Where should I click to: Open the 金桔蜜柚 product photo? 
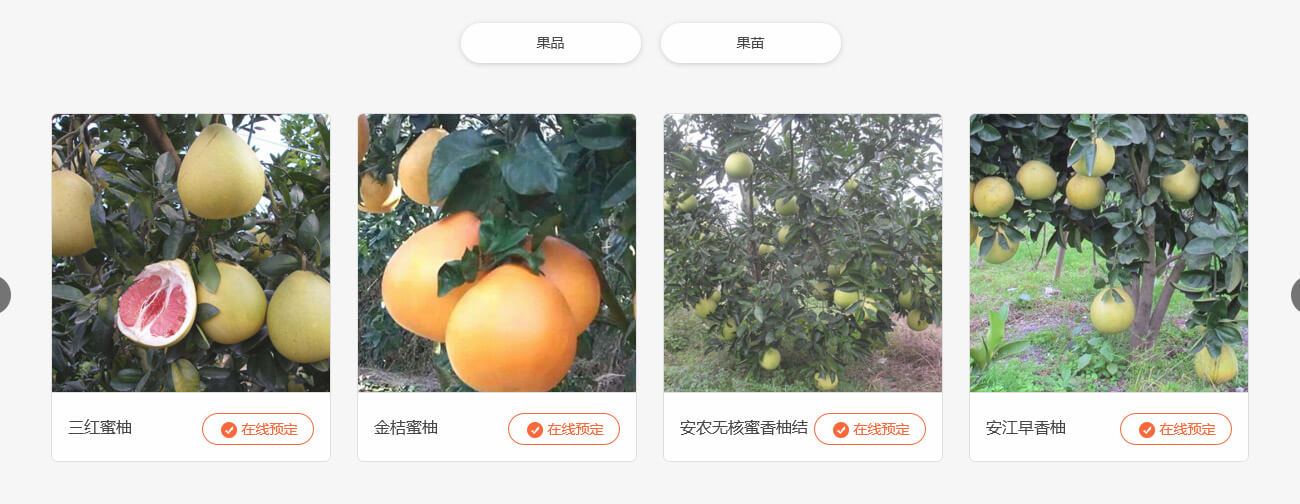point(497,252)
